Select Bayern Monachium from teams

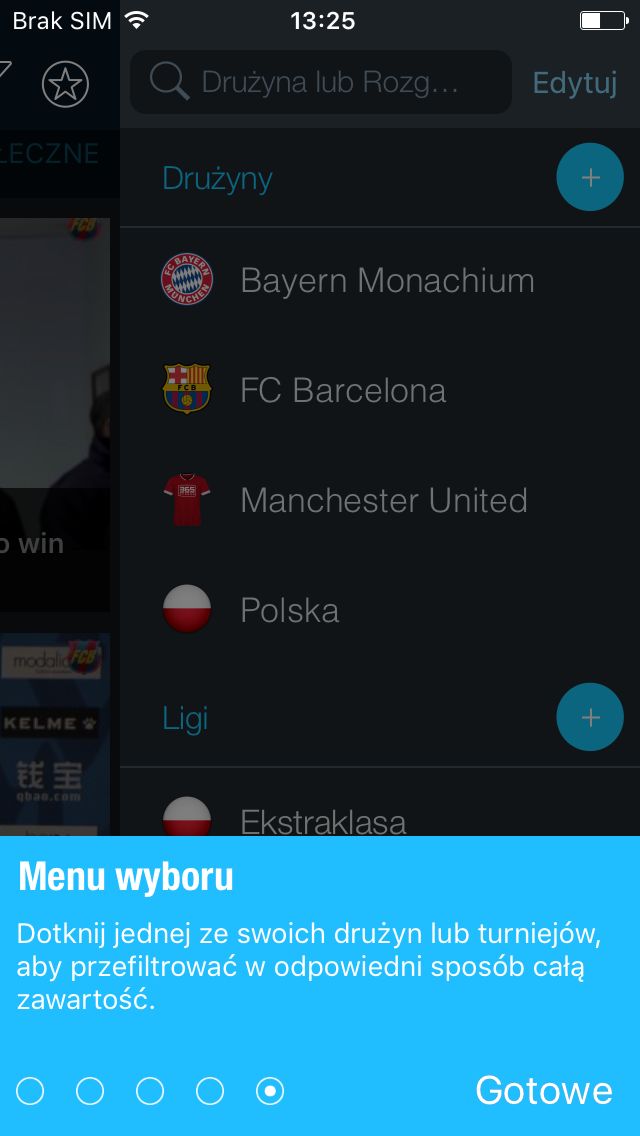[380, 280]
